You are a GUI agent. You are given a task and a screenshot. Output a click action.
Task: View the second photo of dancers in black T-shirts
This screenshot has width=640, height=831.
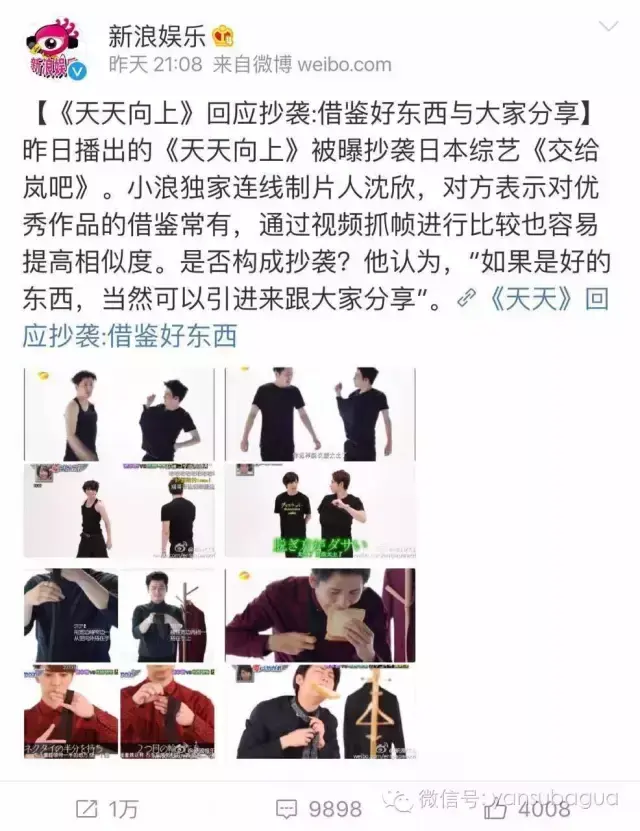click(319, 463)
